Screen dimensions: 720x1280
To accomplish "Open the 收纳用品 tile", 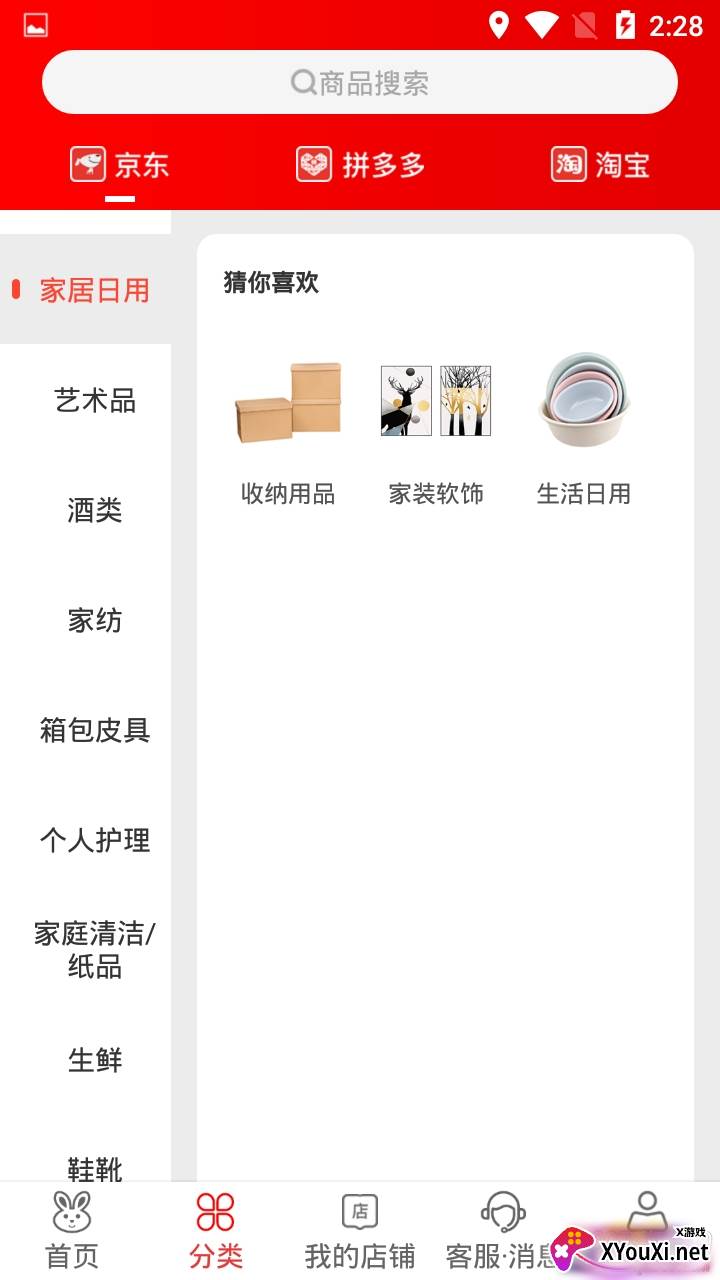I will tap(288, 432).
